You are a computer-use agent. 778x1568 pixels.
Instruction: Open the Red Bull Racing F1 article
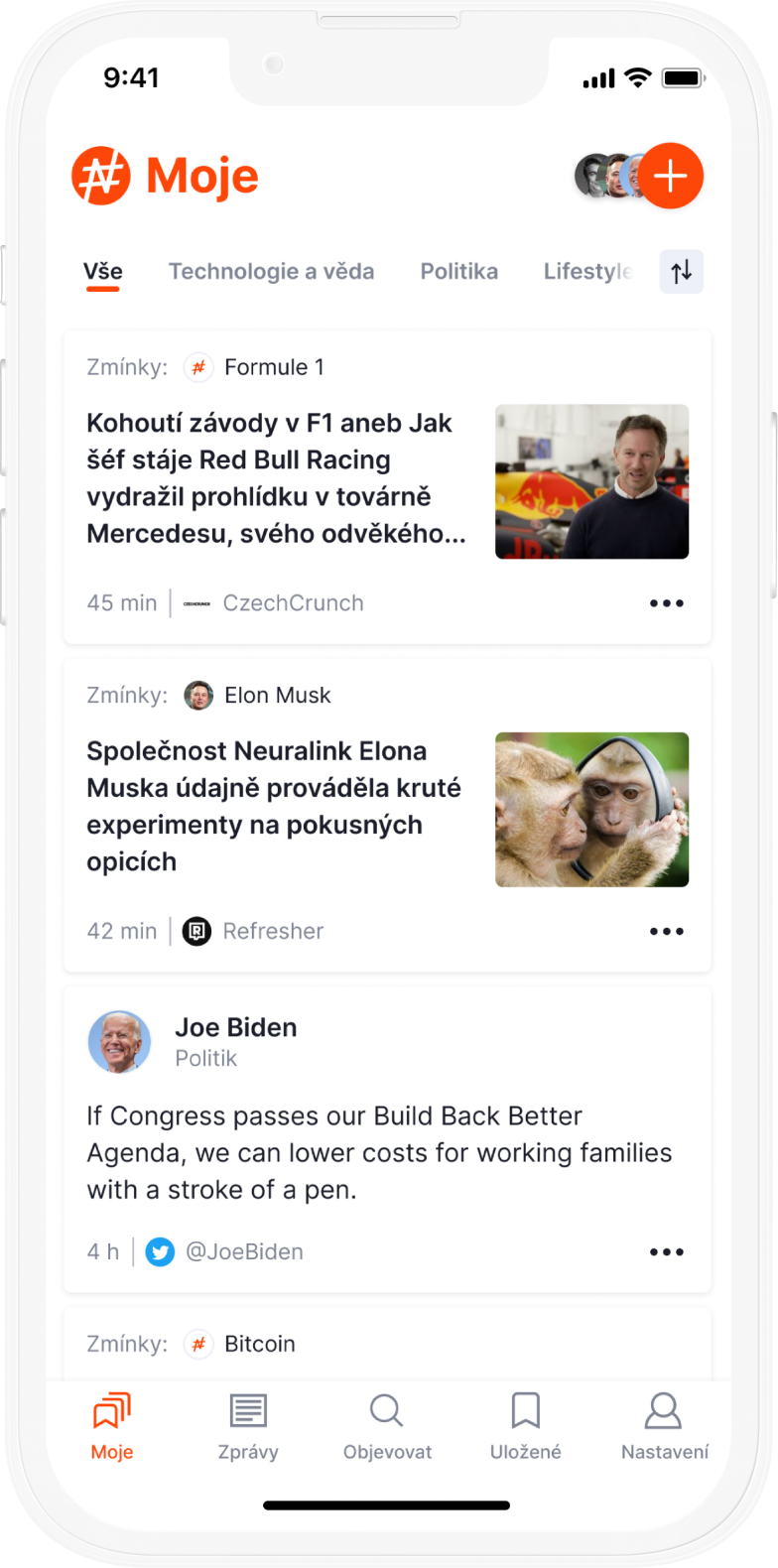pos(276,478)
